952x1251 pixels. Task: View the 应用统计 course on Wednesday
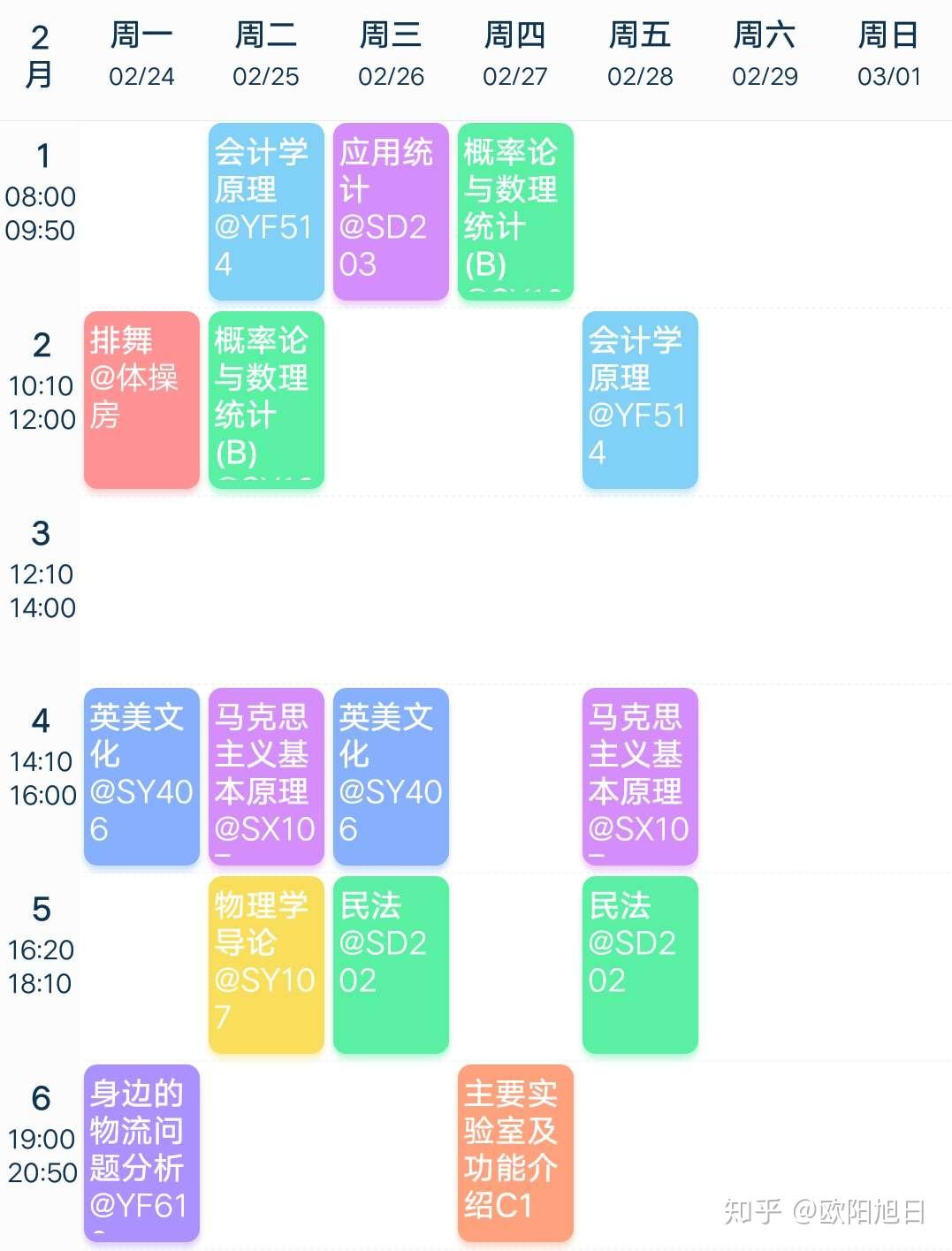tap(391, 211)
